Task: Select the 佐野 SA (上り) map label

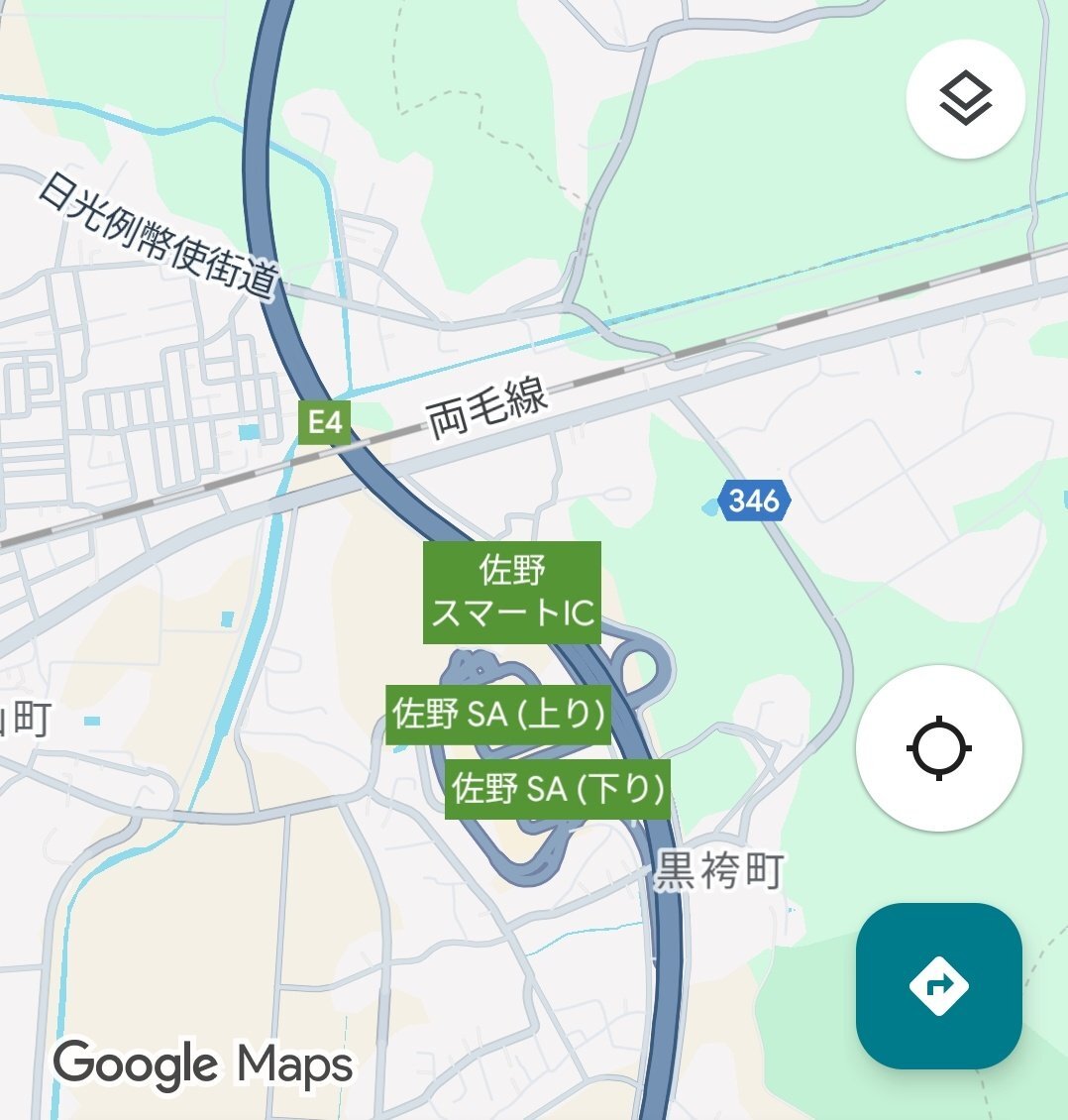Action: pos(497,714)
